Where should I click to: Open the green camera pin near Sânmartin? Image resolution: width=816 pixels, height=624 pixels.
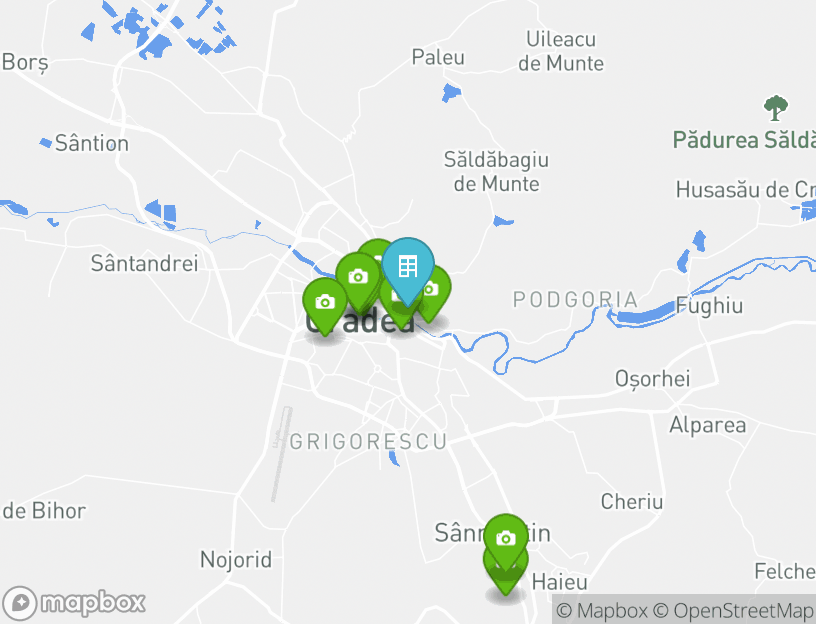click(x=506, y=539)
